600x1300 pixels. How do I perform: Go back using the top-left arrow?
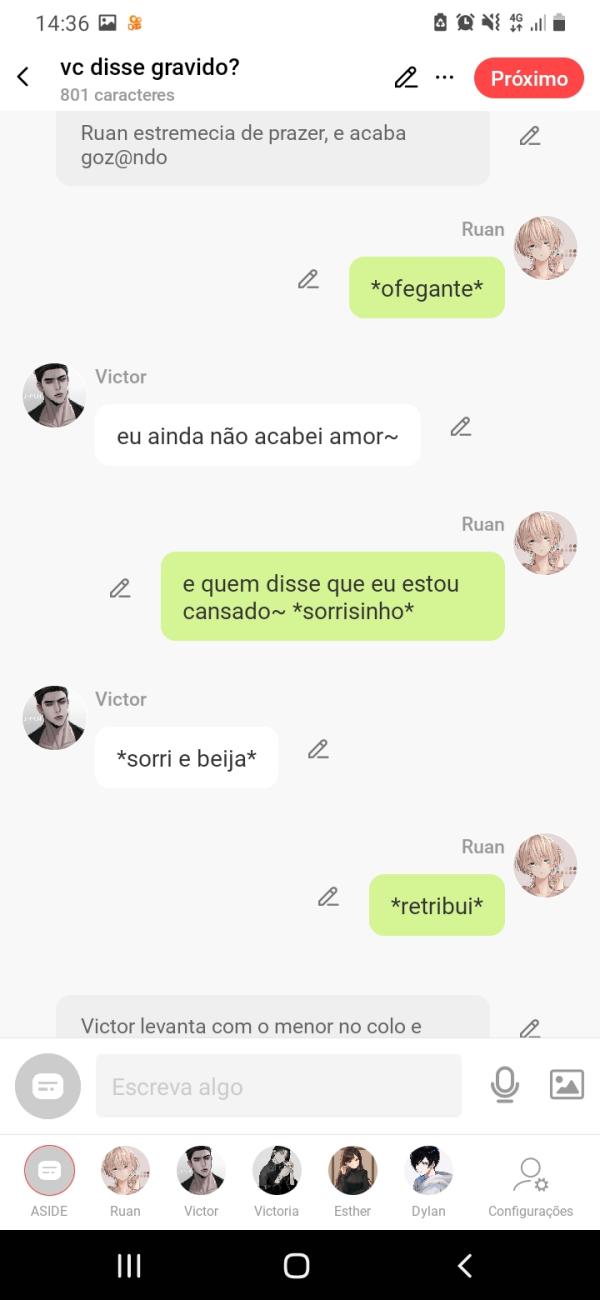[23, 77]
